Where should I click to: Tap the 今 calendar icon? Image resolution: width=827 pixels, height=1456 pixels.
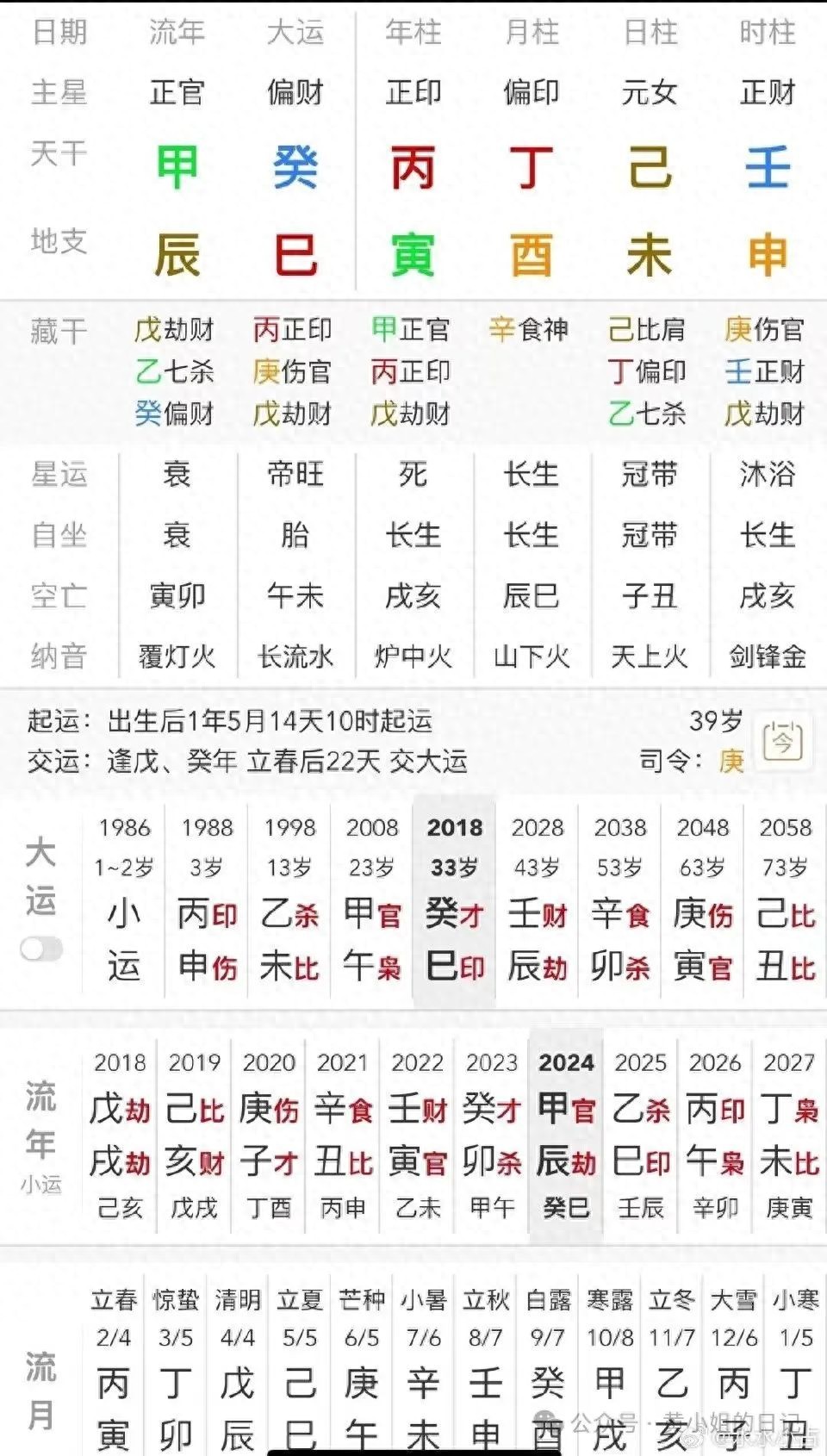click(x=782, y=741)
